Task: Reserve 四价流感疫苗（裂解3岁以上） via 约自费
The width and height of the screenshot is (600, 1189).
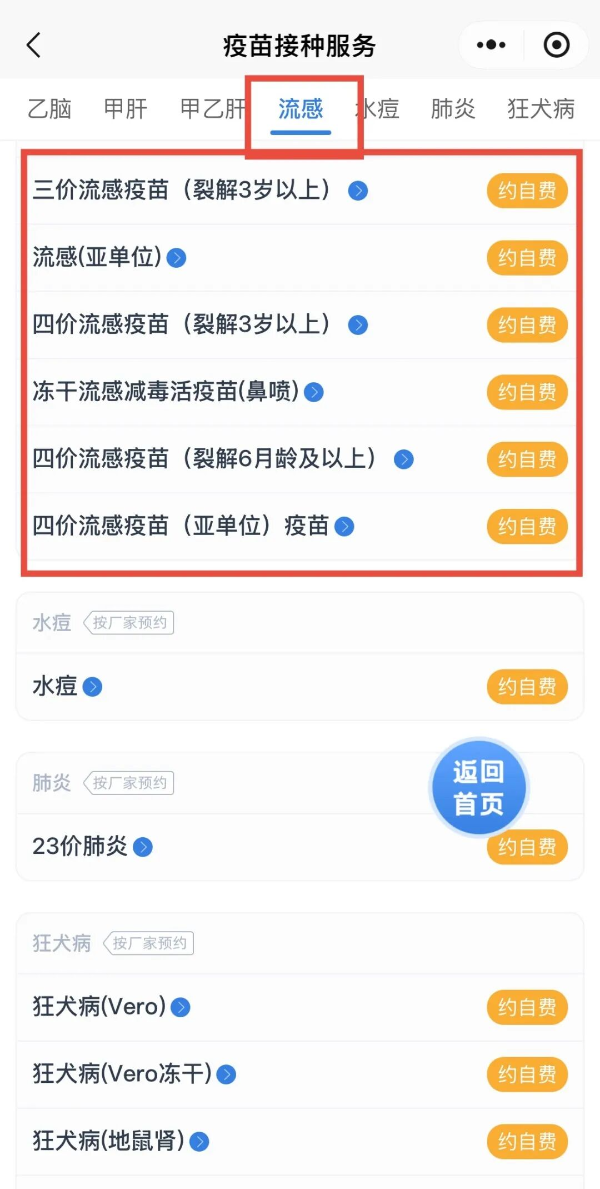Action: click(527, 325)
